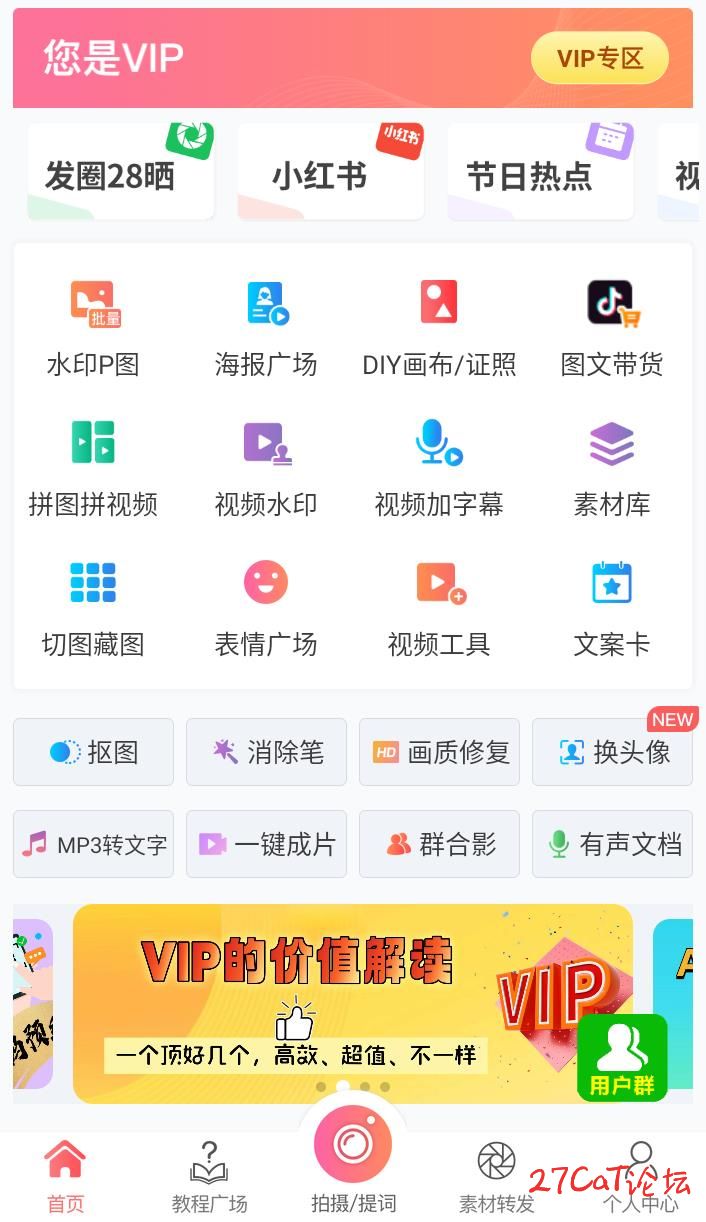The width and height of the screenshot is (706, 1222).
Task: Launch the 水印P图 tool
Action: point(93,326)
